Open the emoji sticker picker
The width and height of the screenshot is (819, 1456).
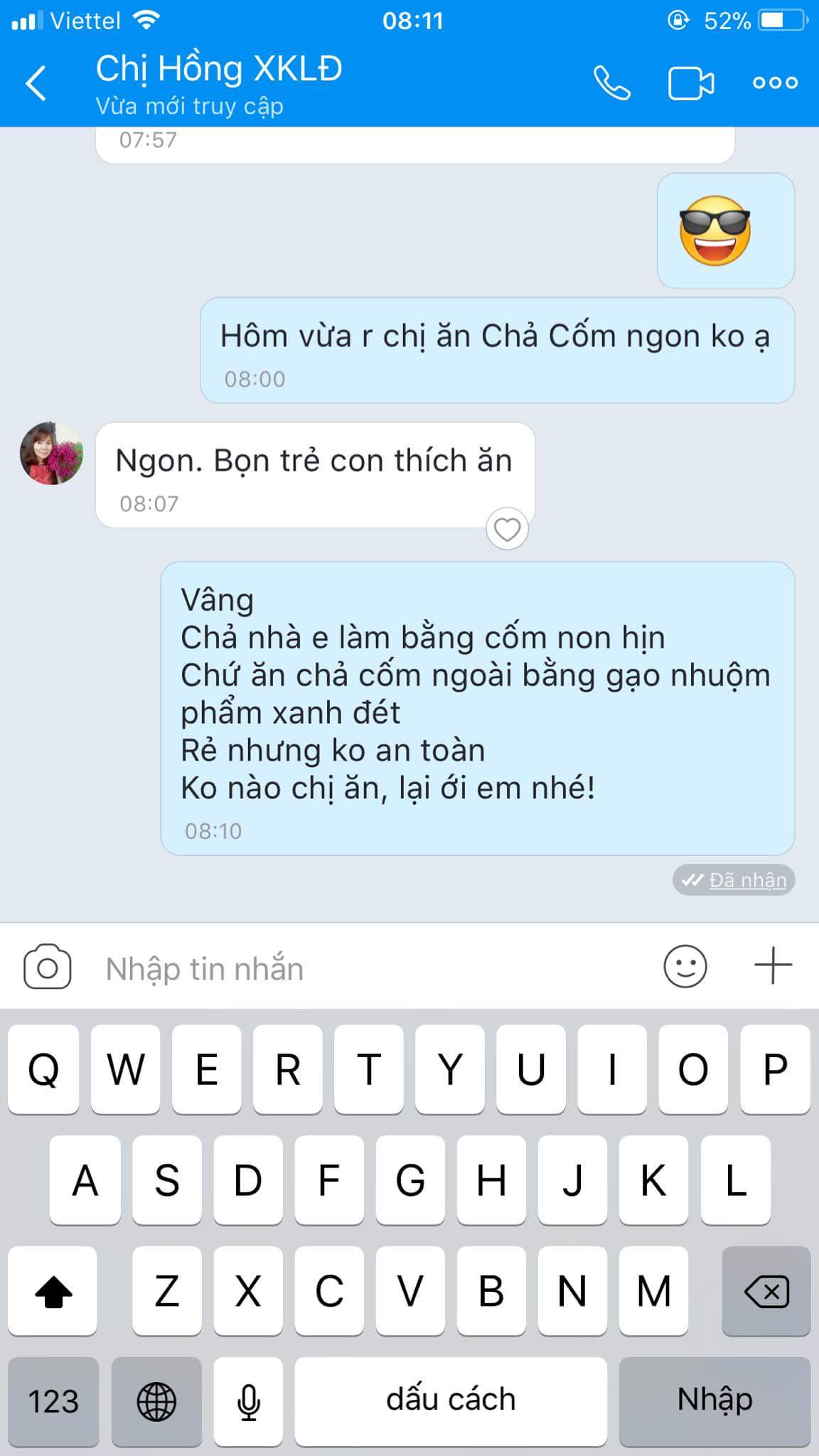click(x=685, y=966)
